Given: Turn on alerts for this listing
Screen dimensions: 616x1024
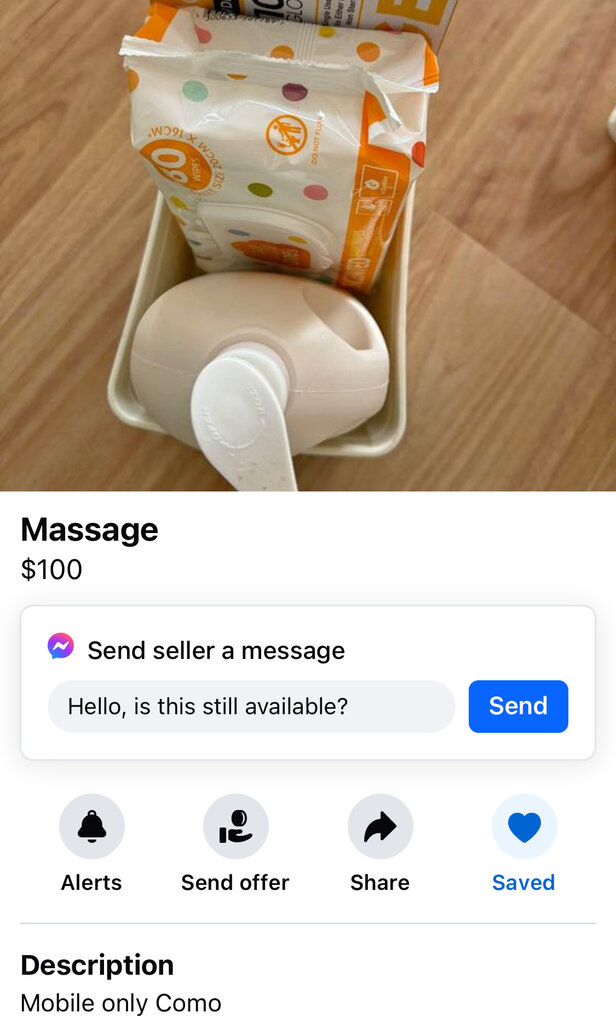Looking at the screenshot, I should tap(92, 827).
